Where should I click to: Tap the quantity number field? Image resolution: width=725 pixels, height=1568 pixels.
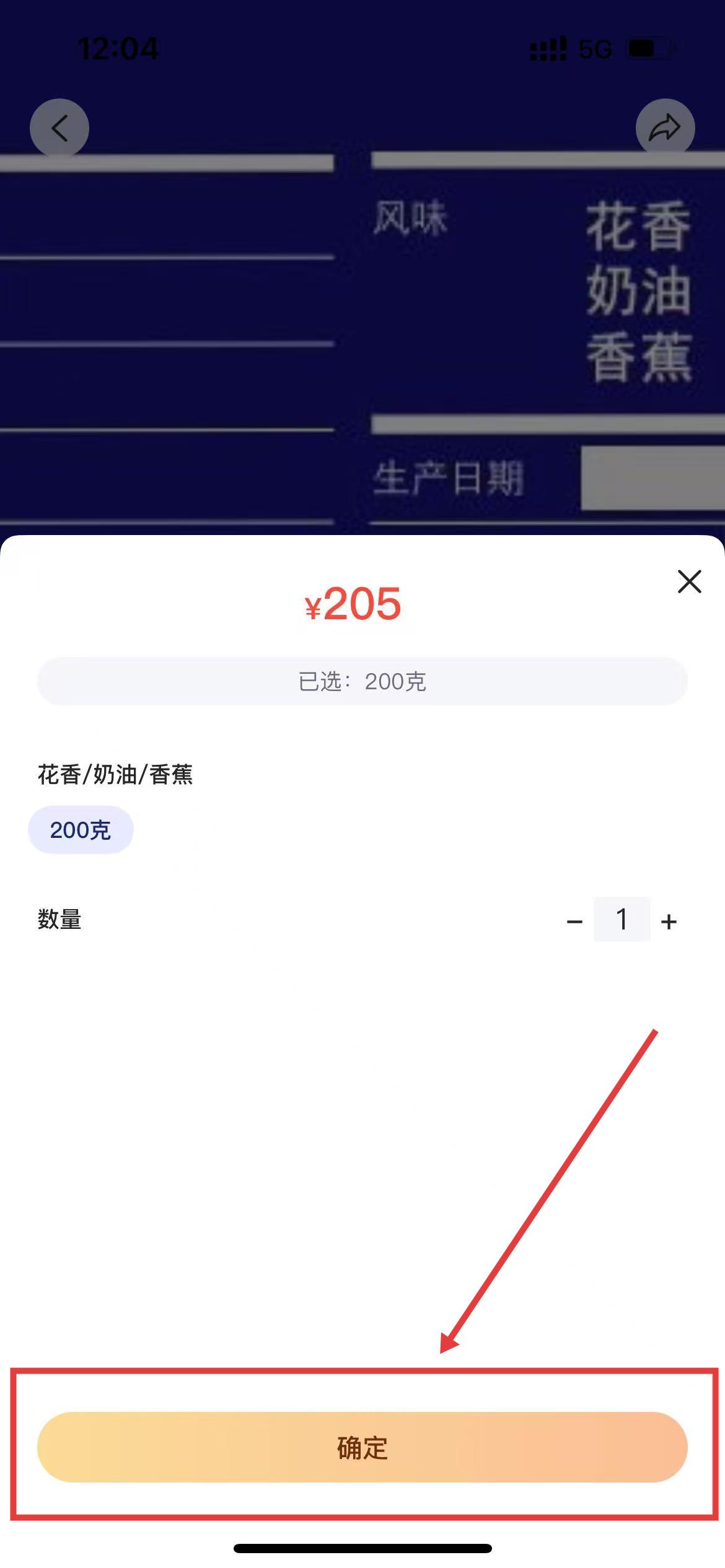(x=622, y=920)
